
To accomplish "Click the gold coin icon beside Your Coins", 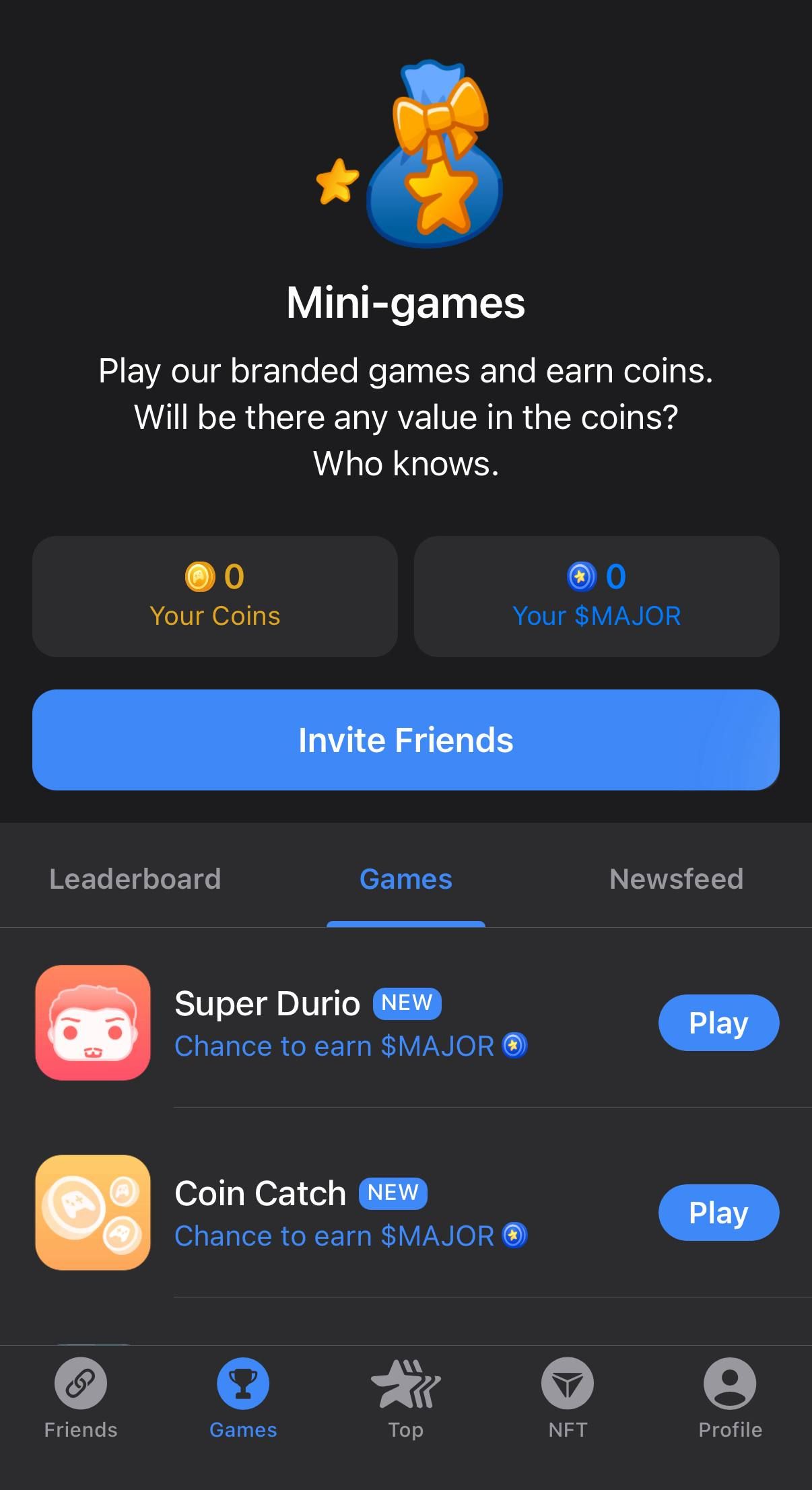I will pyautogui.click(x=199, y=577).
